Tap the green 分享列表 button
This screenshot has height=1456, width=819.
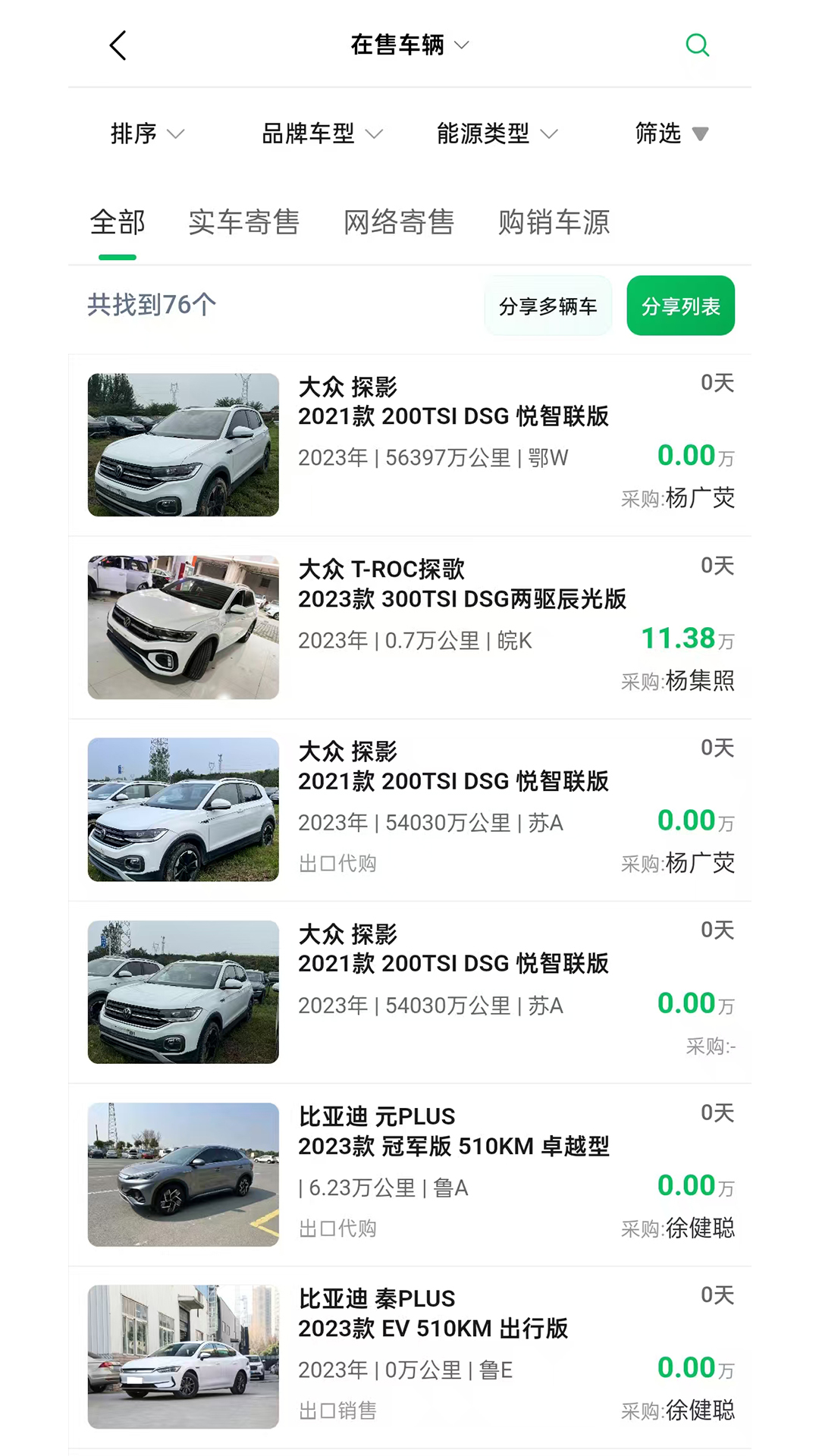coord(680,306)
